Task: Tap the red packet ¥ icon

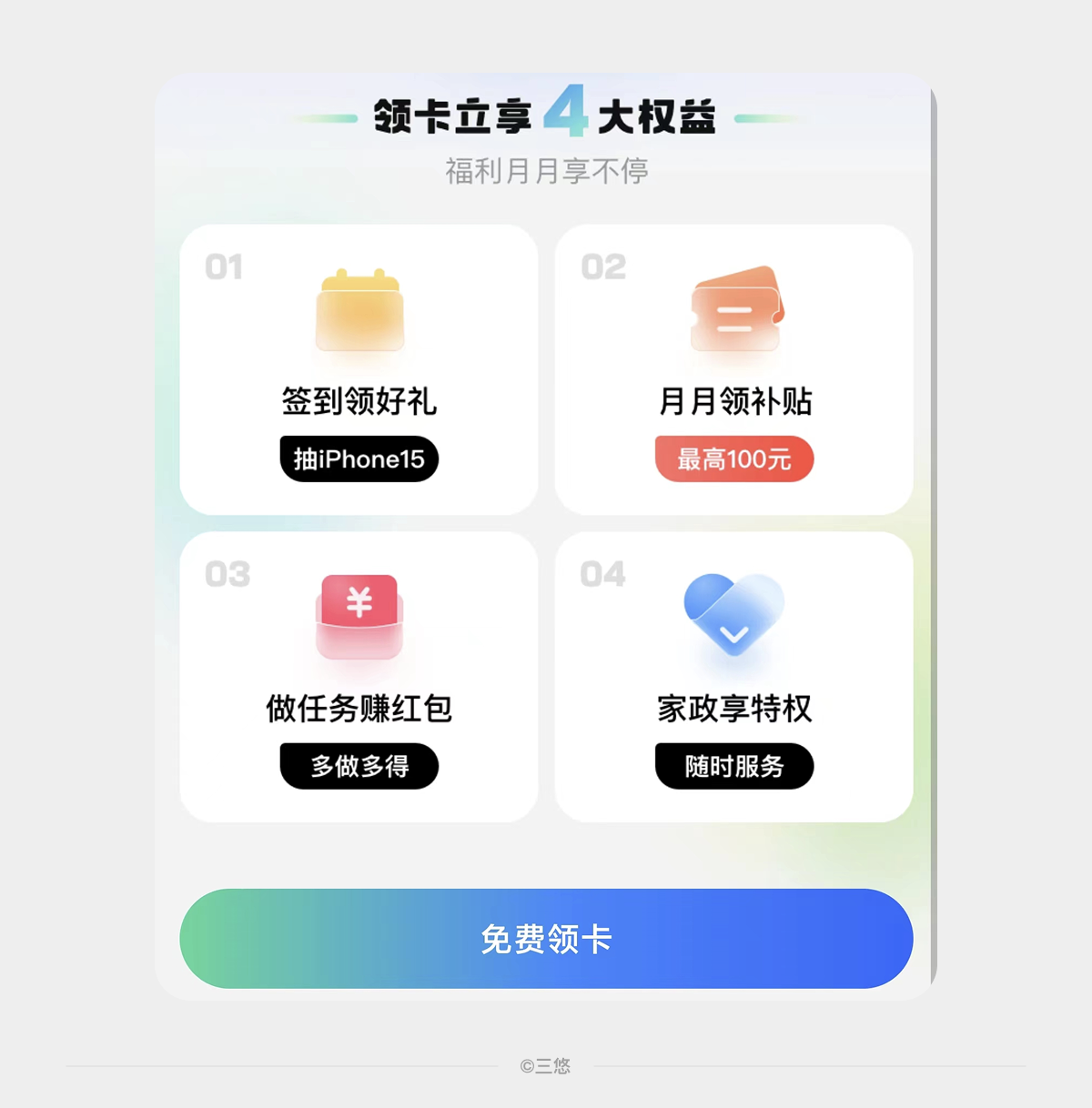Action: pos(359,619)
